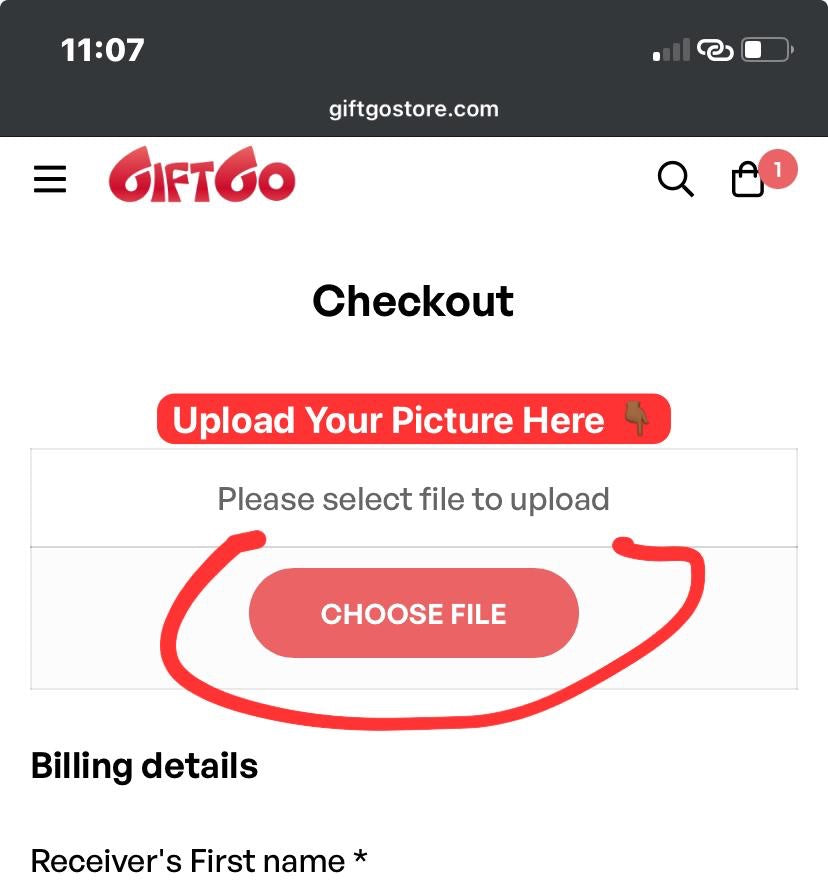
Task: Tap the giftgostore.com address bar
Action: click(x=413, y=109)
